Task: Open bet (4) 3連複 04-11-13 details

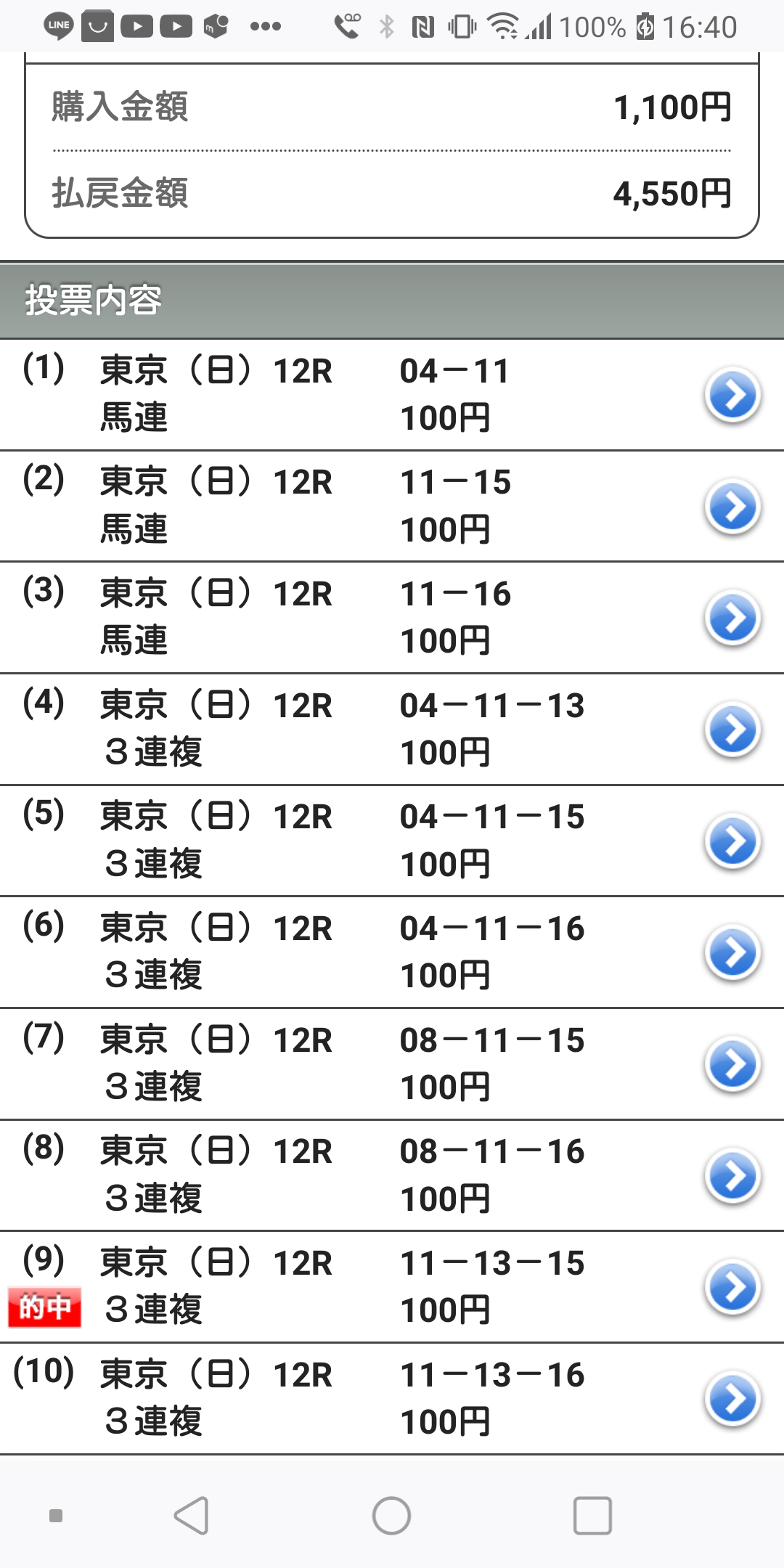Action: pos(732,730)
